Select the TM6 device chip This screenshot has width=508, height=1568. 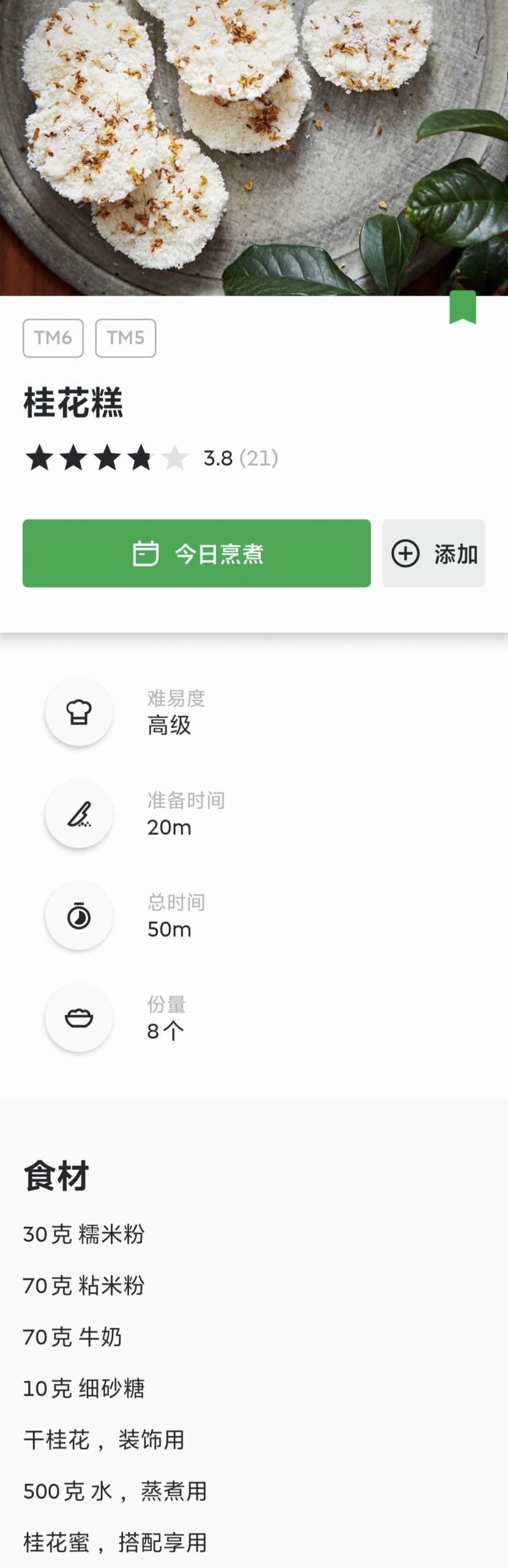click(x=53, y=337)
